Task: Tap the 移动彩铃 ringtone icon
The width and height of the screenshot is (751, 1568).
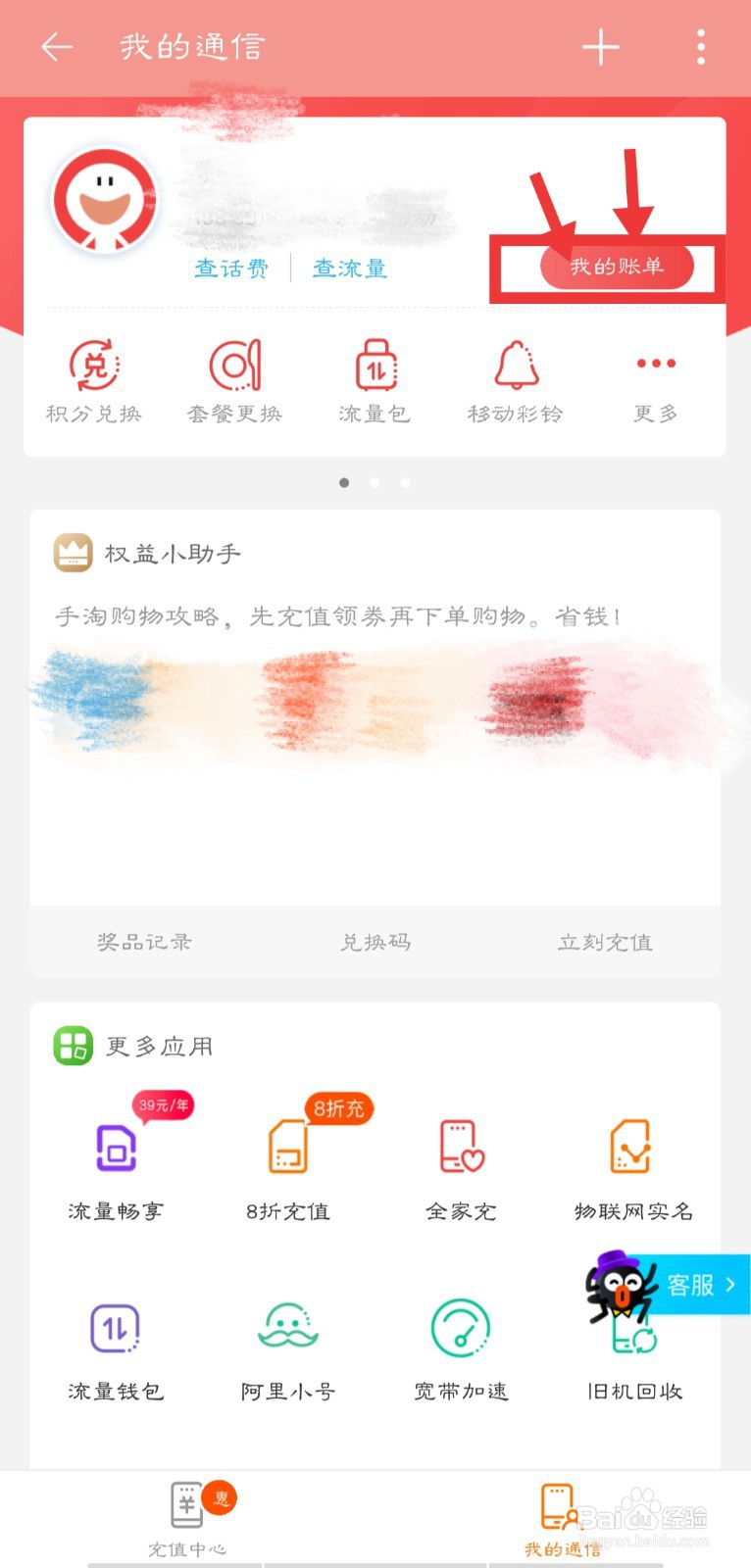Action: pyautogui.click(x=514, y=377)
